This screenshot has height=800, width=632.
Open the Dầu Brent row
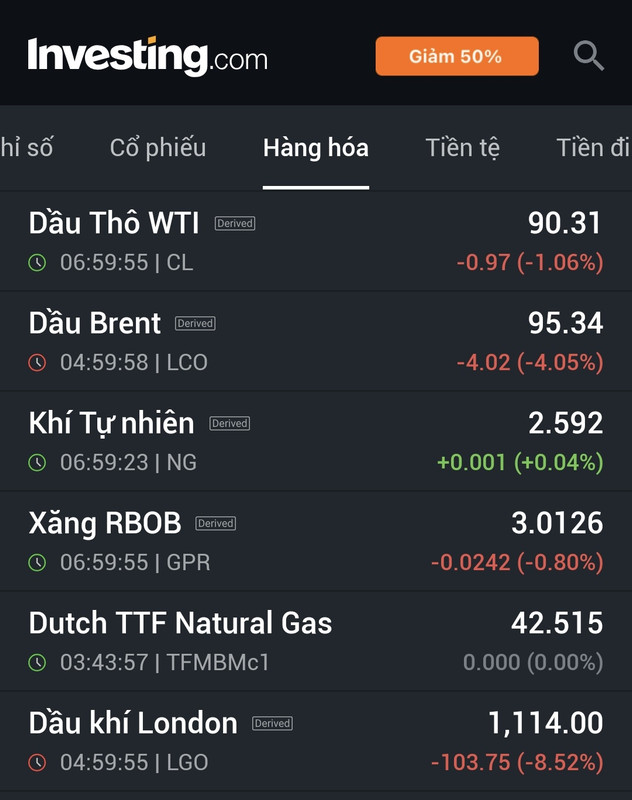pyautogui.click(x=95, y=323)
